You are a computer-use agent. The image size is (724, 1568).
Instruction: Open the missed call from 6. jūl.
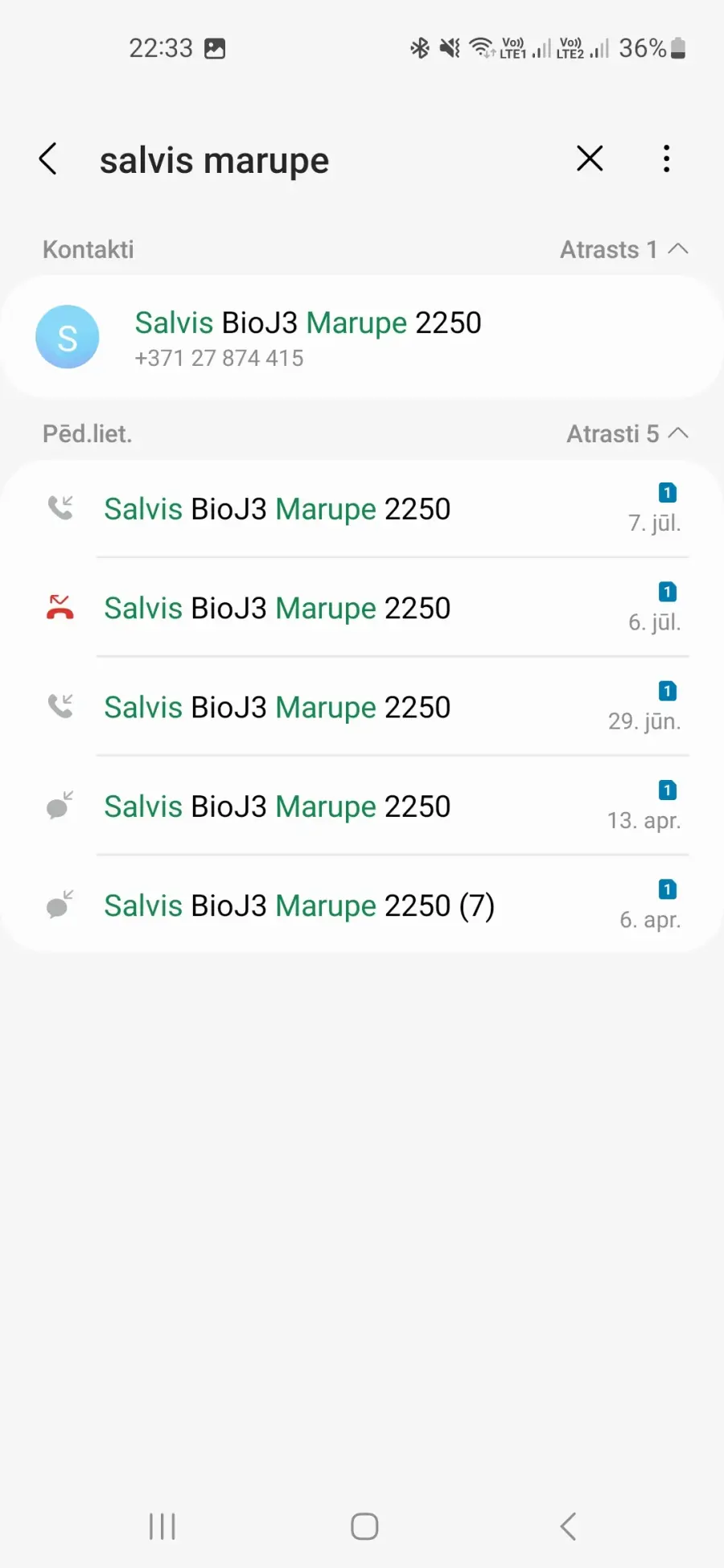click(x=362, y=608)
